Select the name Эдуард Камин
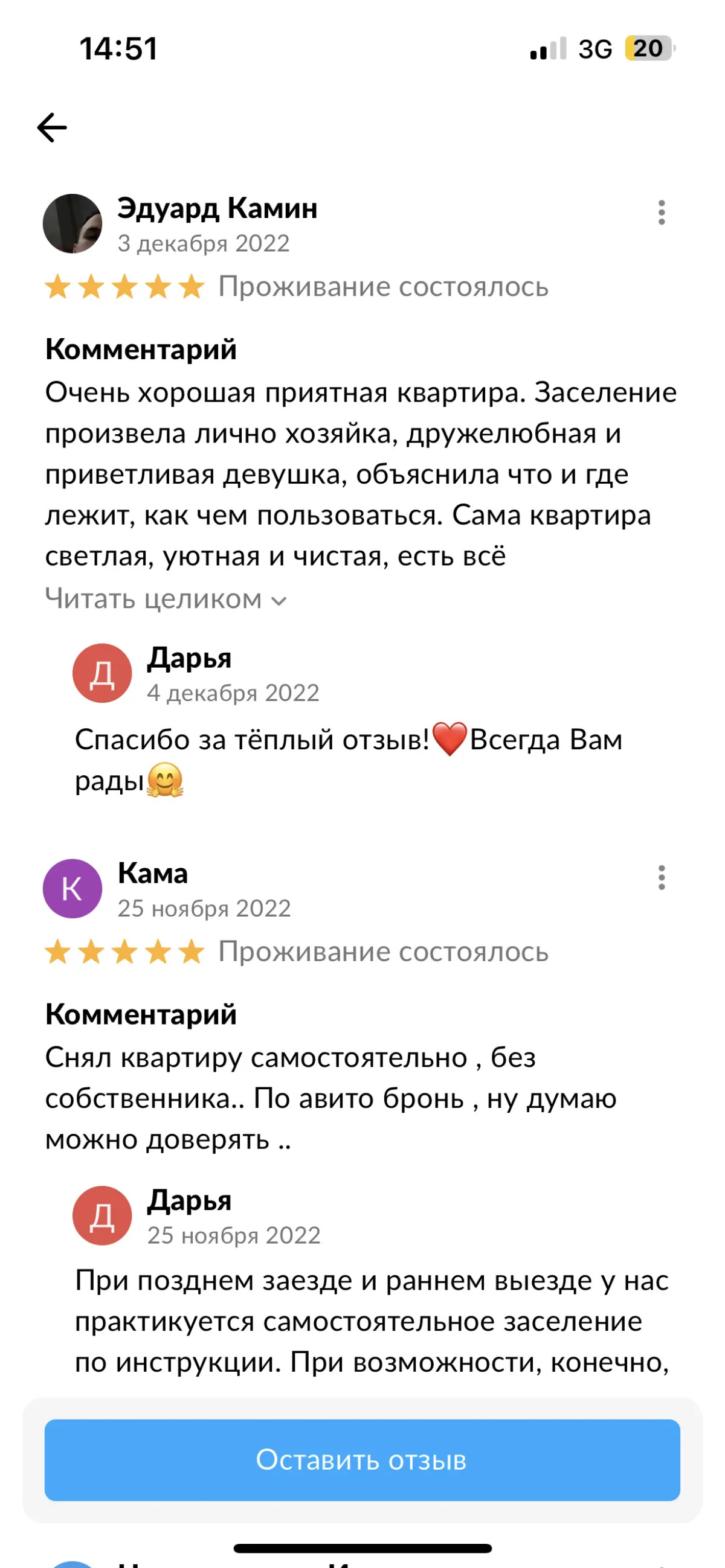 coord(217,210)
